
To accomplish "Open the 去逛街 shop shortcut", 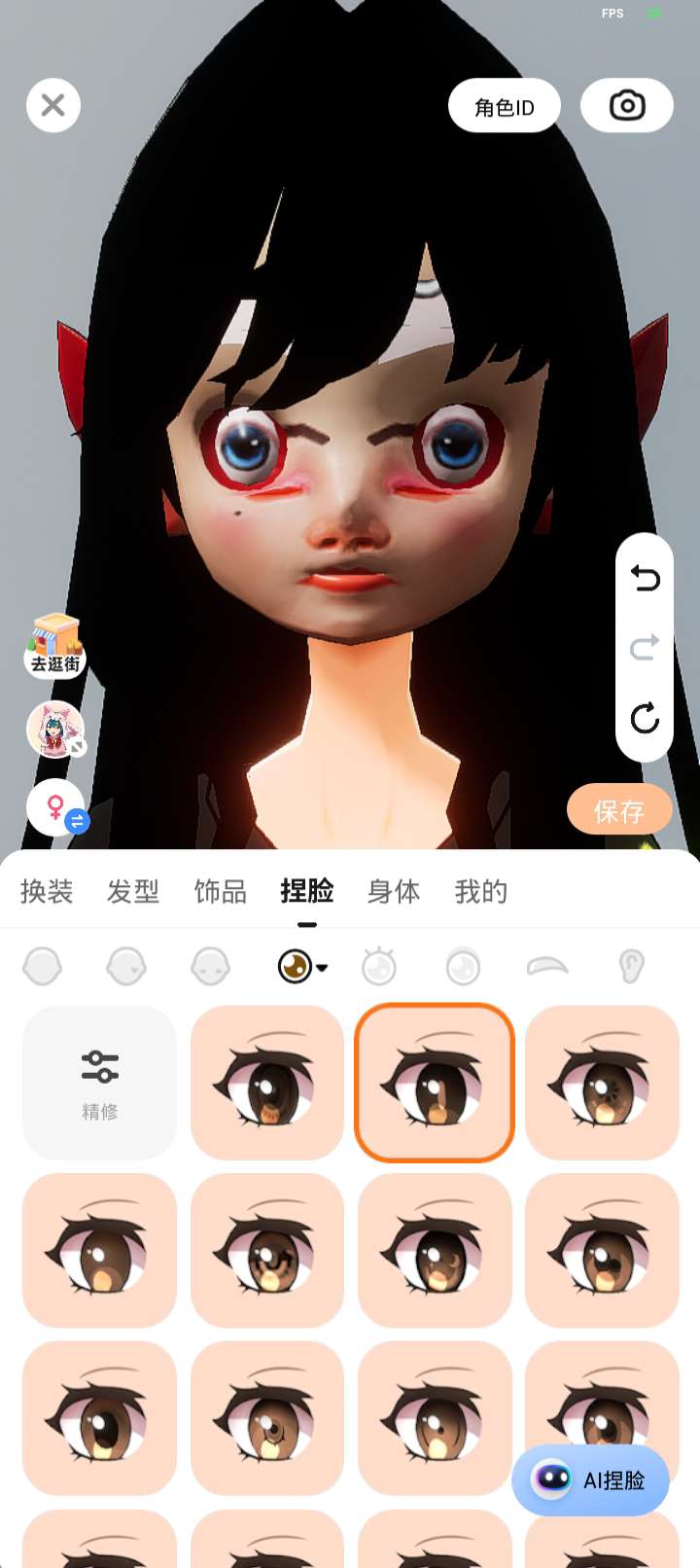I will click(55, 646).
